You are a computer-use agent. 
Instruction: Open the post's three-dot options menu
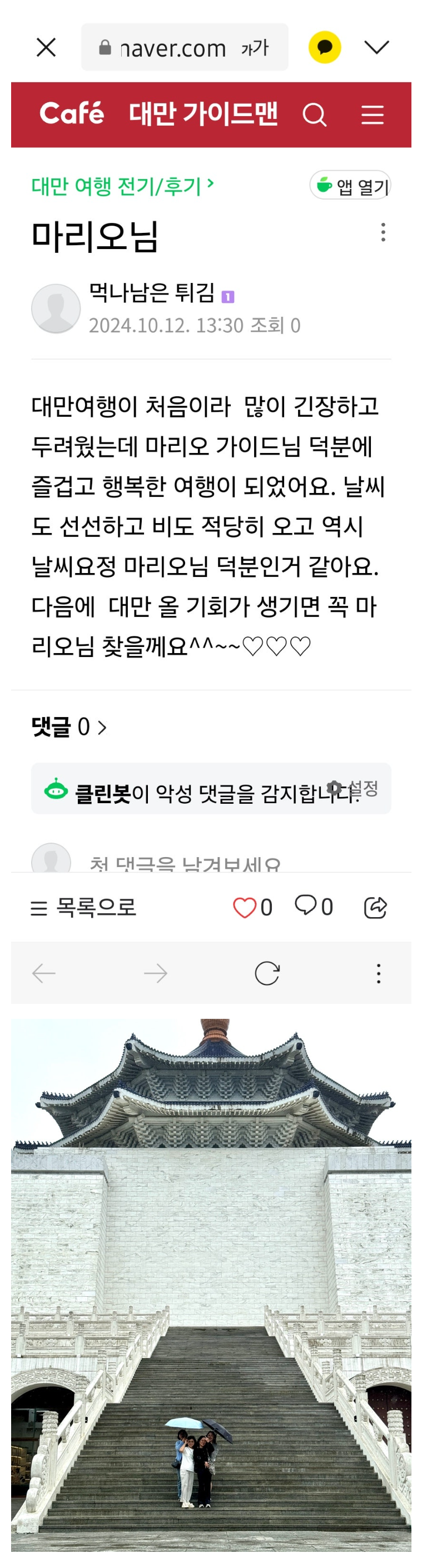tap(383, 232)
